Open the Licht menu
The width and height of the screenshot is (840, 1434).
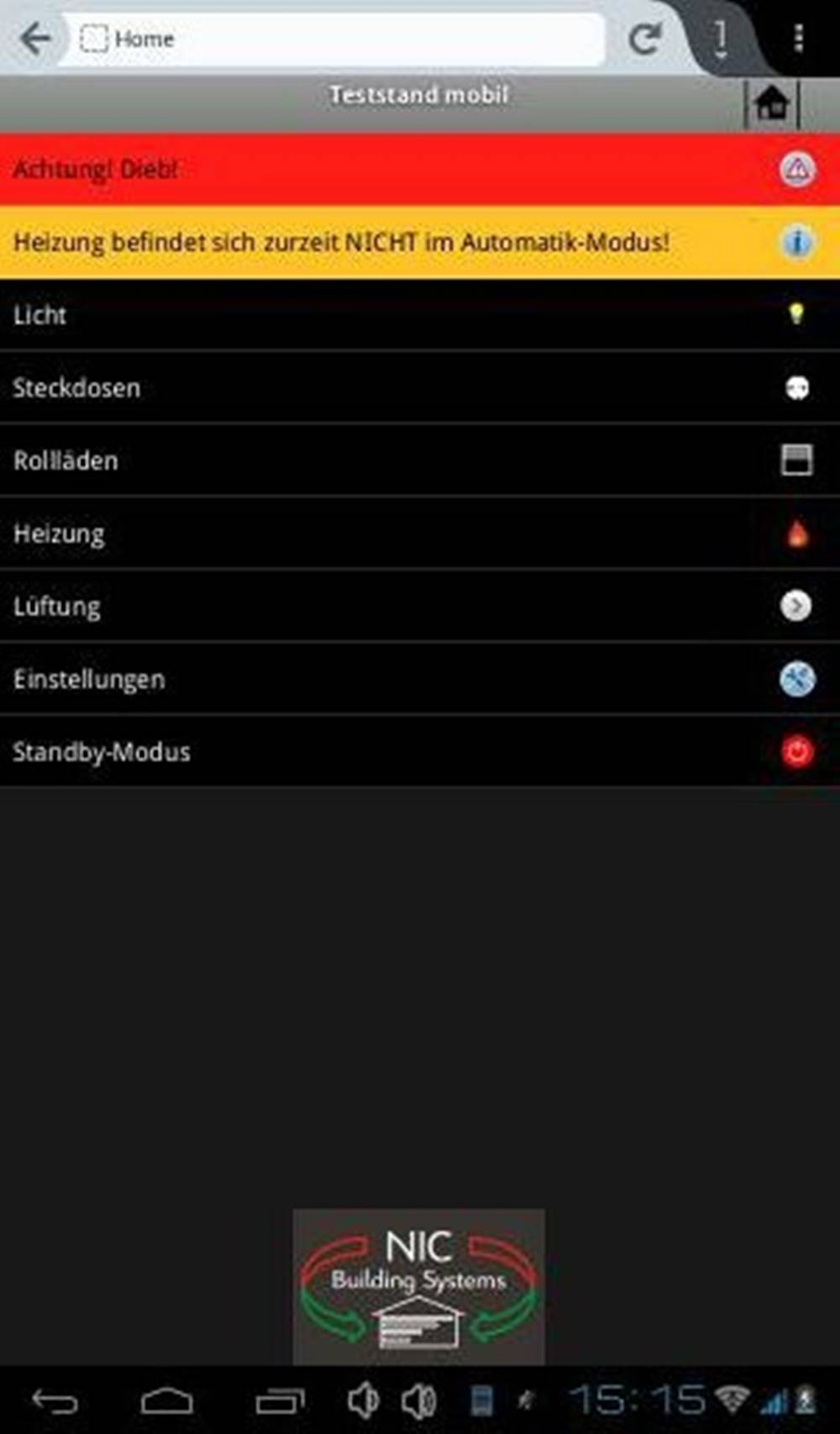point(420,315)
